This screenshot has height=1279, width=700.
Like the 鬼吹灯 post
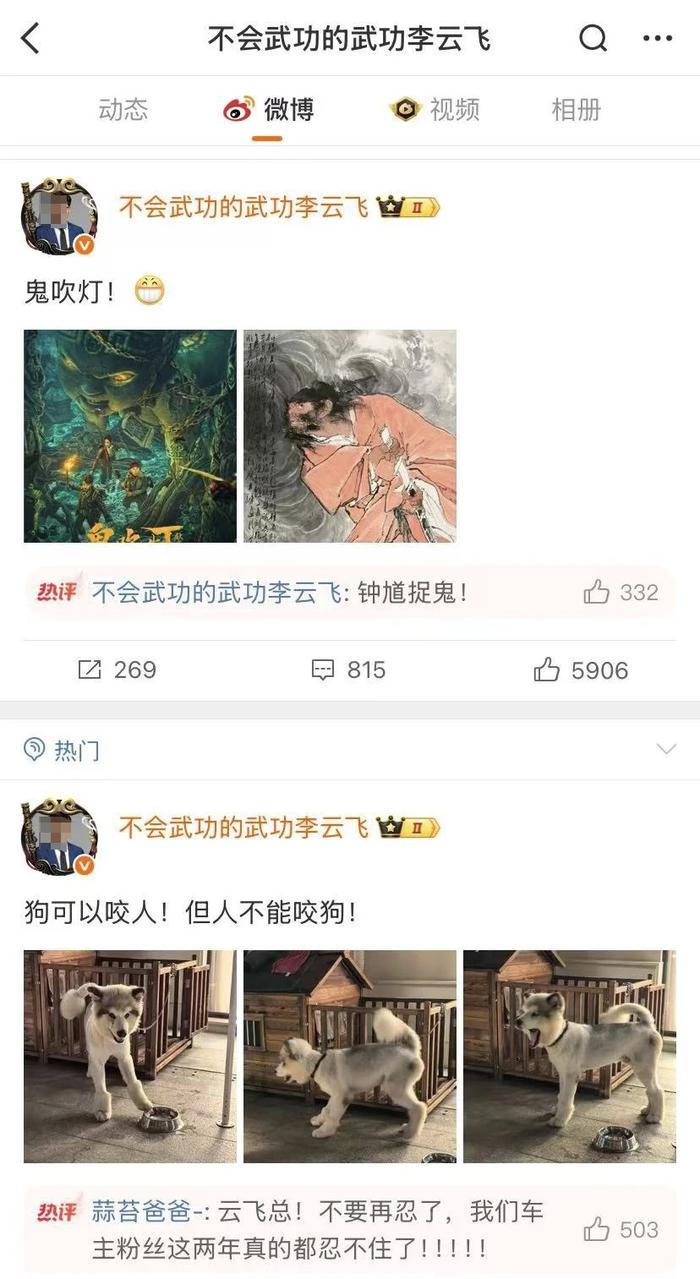coord(580,670)
